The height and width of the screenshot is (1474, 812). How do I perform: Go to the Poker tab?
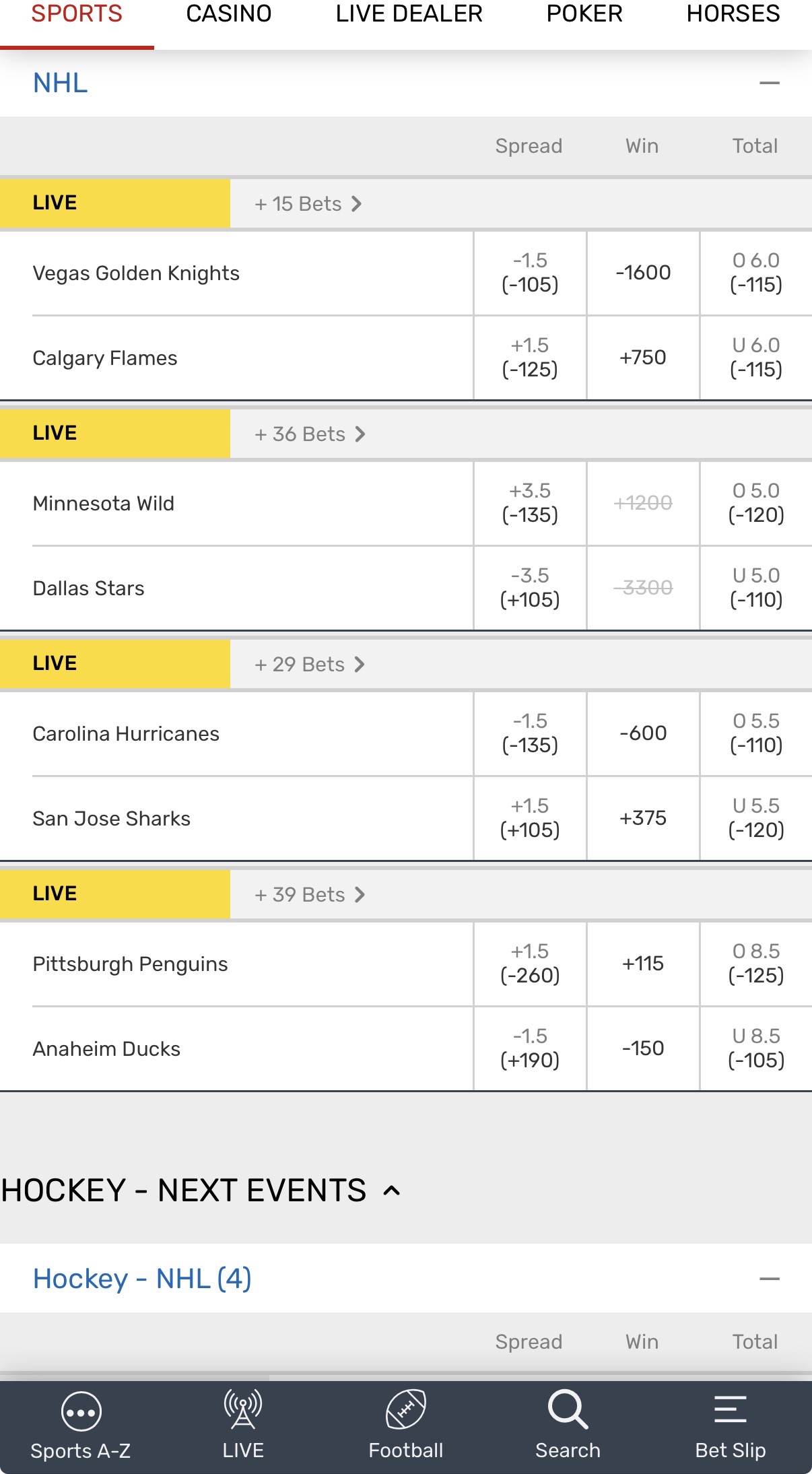point(584,15)
